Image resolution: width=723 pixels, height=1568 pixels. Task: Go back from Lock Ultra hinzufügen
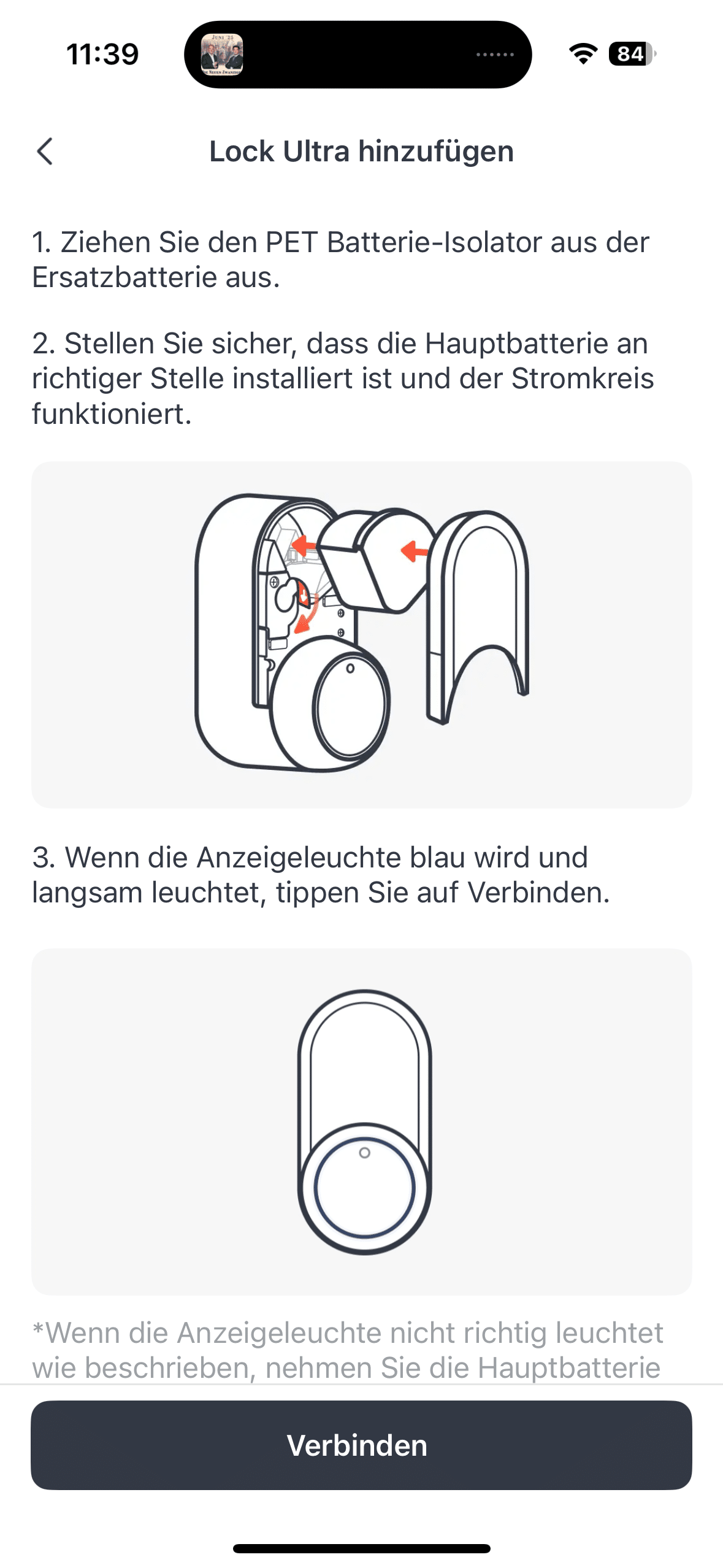pos(45,151)
